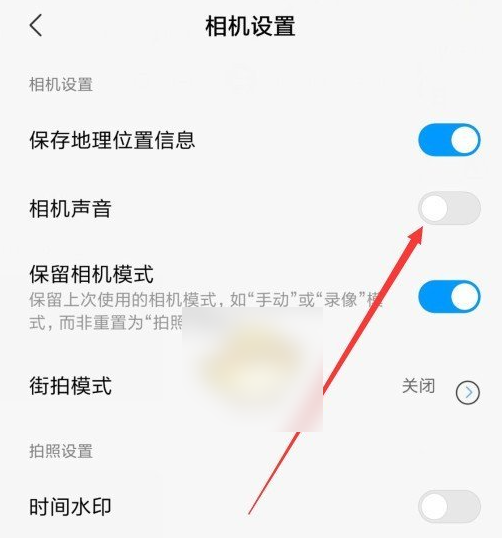The height and width of the screenshot is (538, 502).
Task: Go back from camera settings
Action: 36,25
